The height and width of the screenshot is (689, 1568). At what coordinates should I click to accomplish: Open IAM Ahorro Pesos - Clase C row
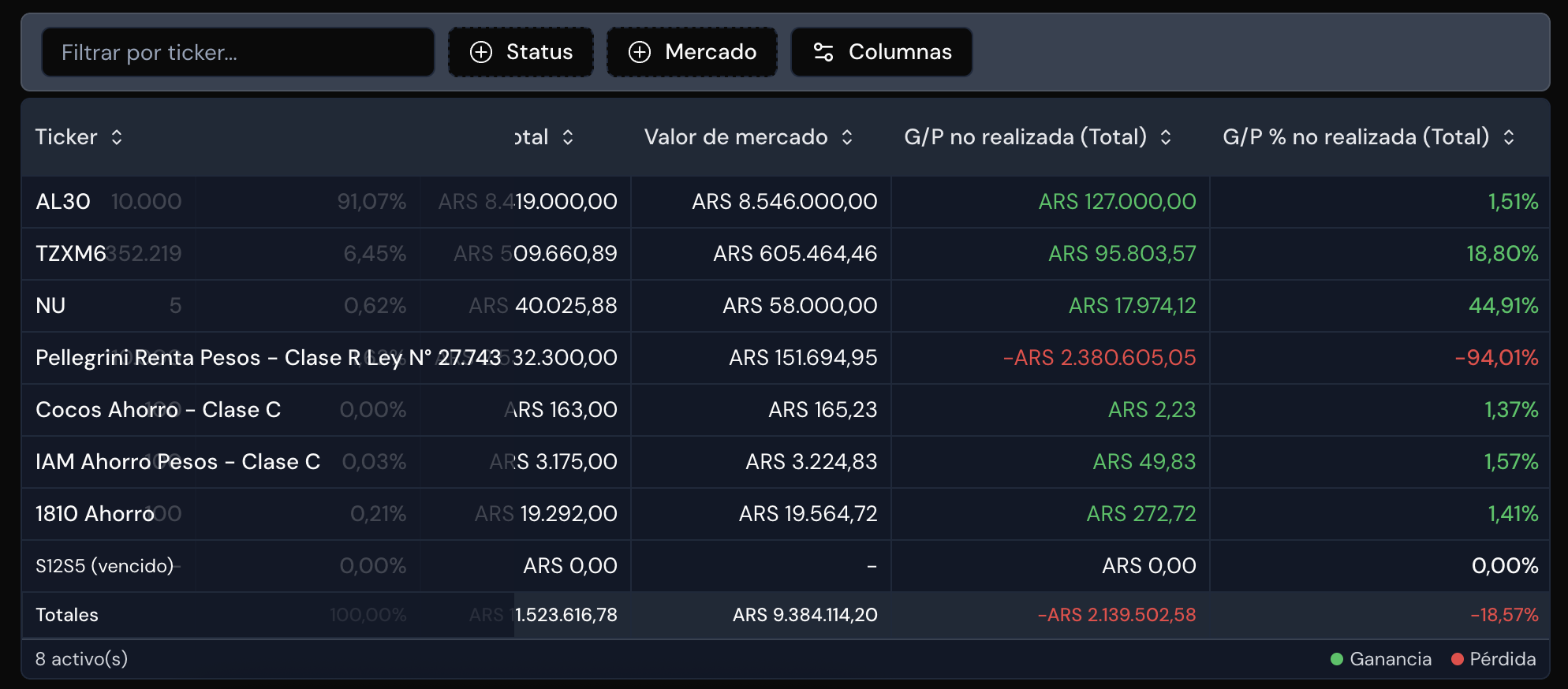177,462
